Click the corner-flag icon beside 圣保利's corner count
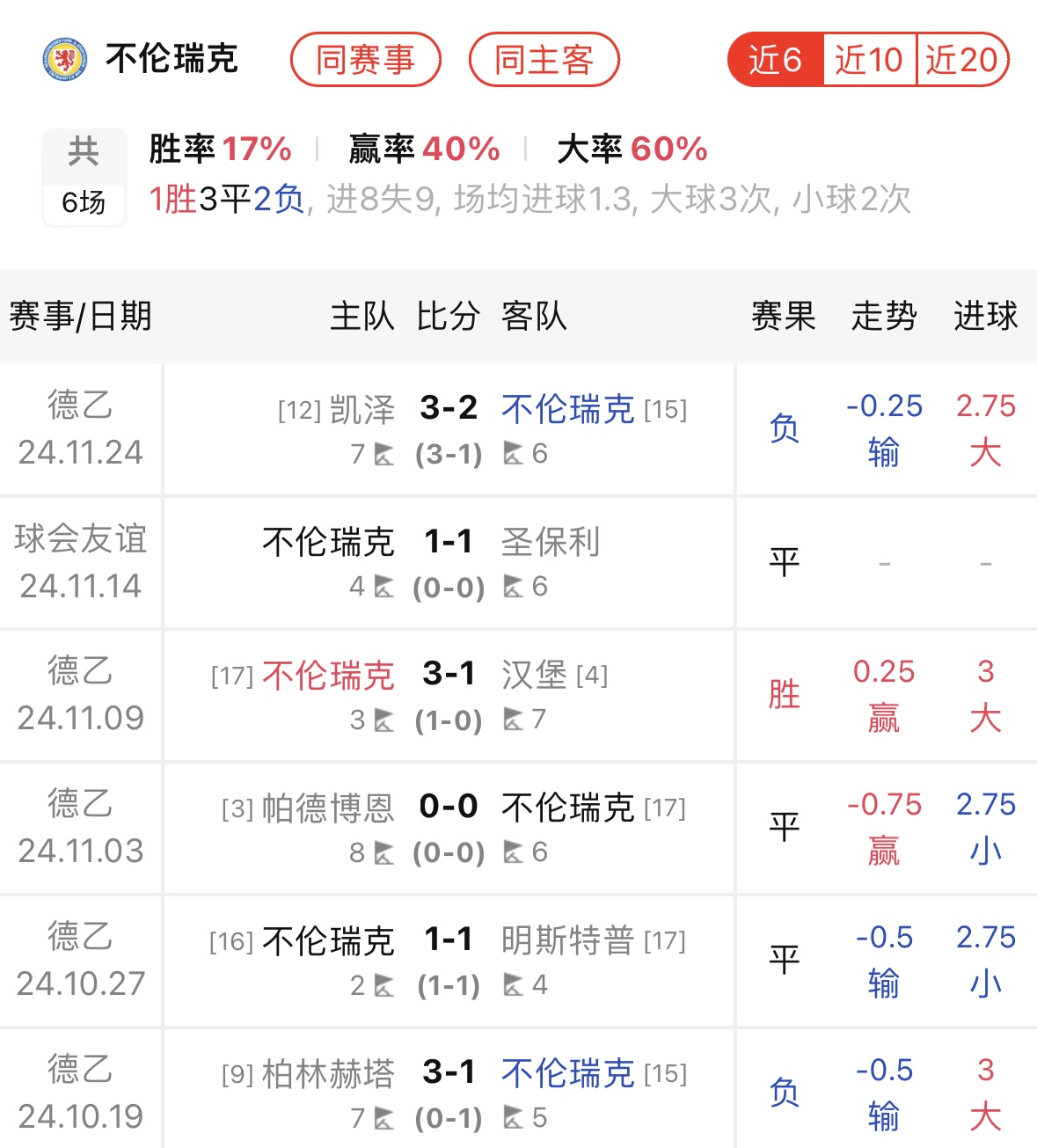The width and height of the screenshot is (1037, 1148). pos(514,587)
